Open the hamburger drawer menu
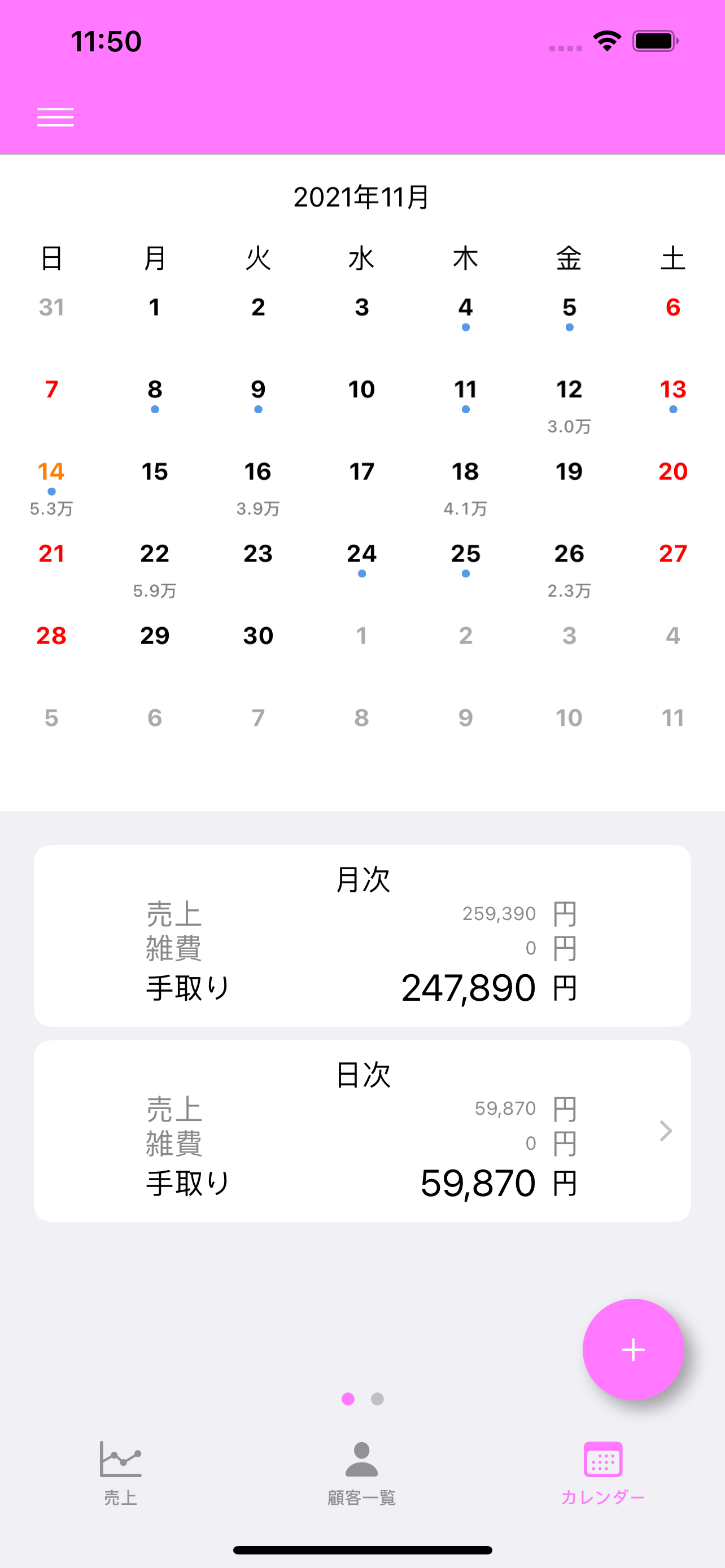 (55, 117)
